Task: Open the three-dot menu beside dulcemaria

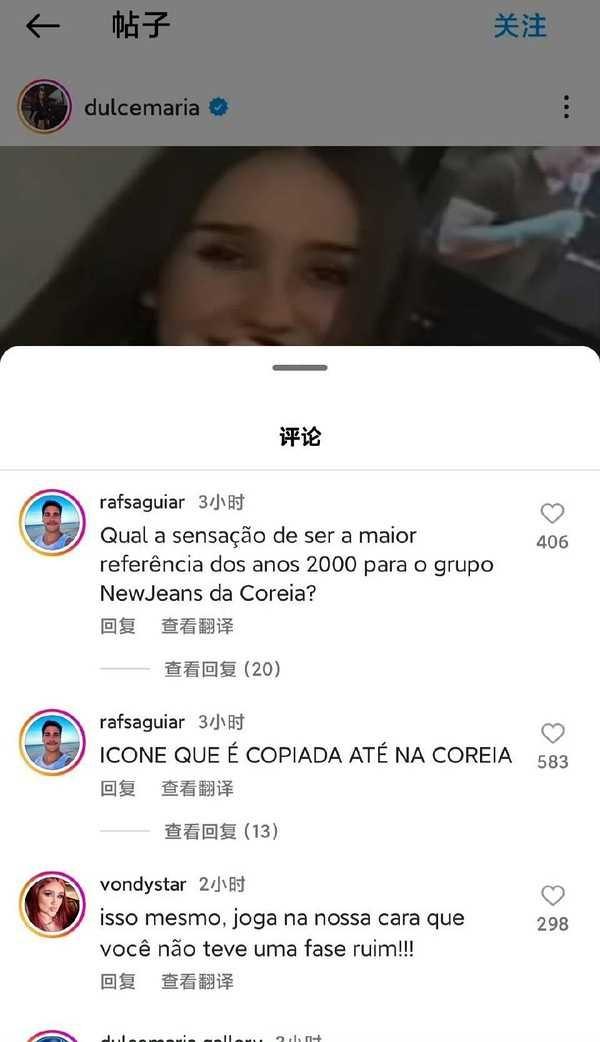Action: point(566,107)
